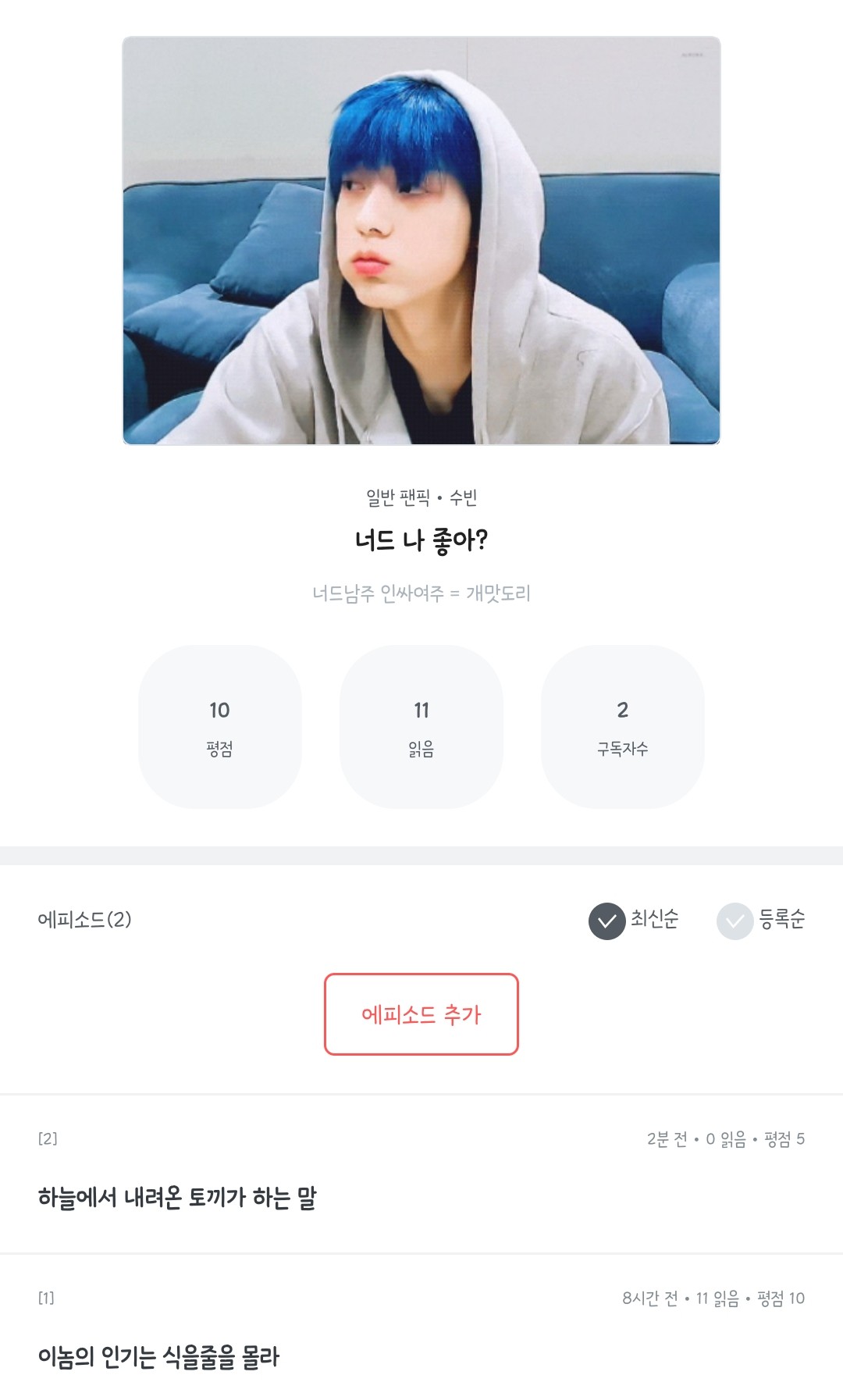
Task: Sort episodes by 최신순
Action: [x=634, y=921]
